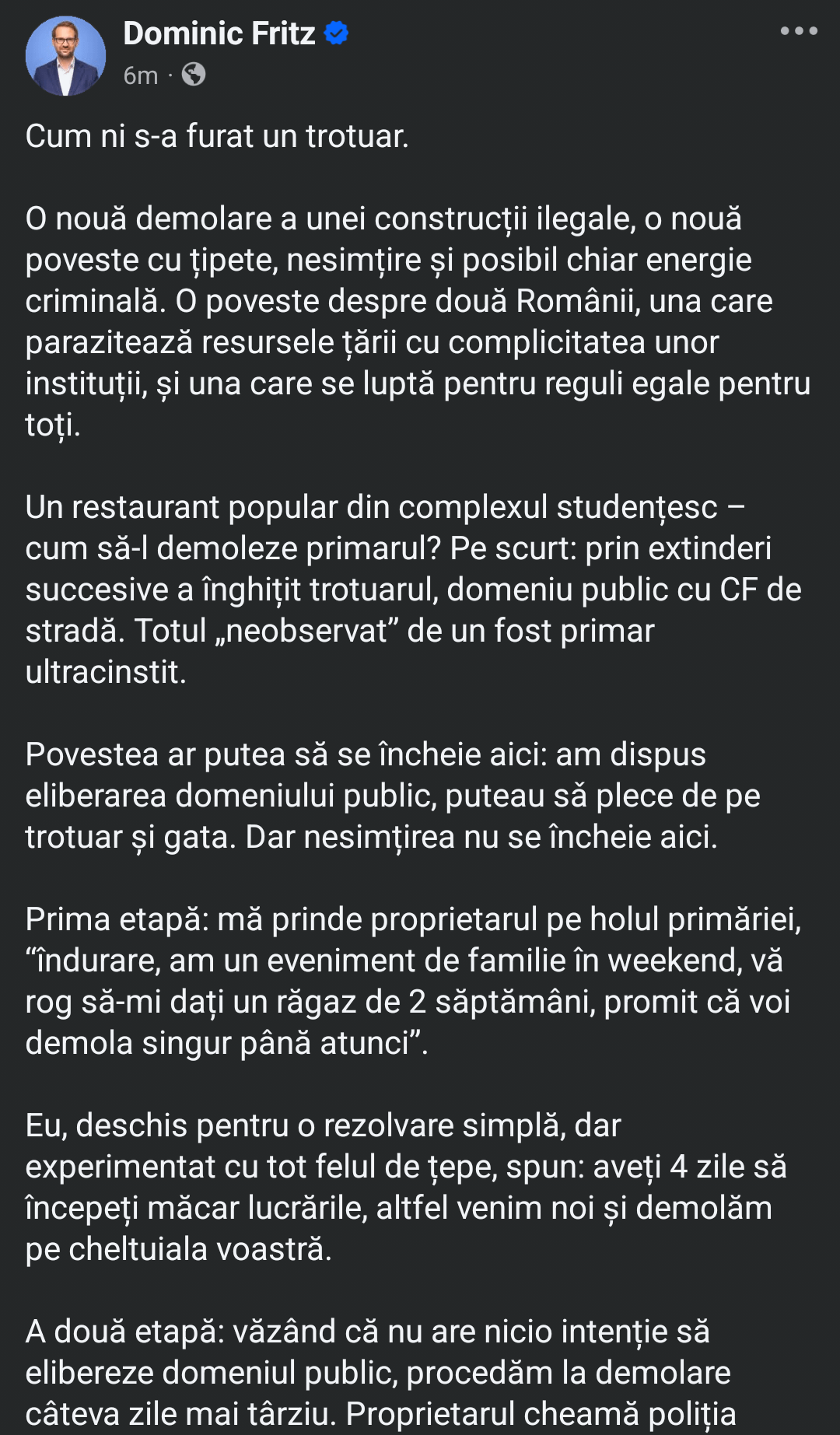The image size is (840, 1435).
Task: Tap the 6m timestamp of the post
Action: (x=141, y=75)
